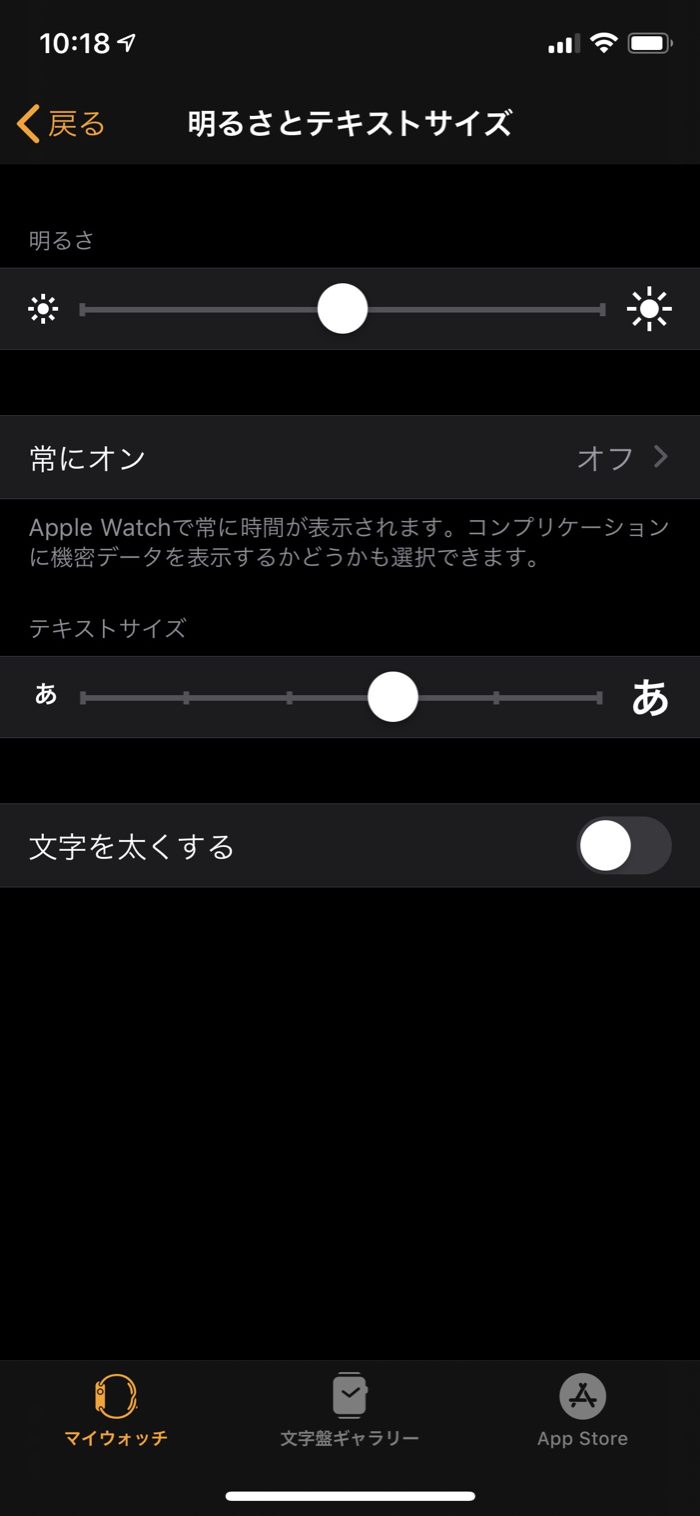Tap the large sun icon to raise brightness
The height and width of the screenshot is (1516, 700).
(x=650, y=309)
